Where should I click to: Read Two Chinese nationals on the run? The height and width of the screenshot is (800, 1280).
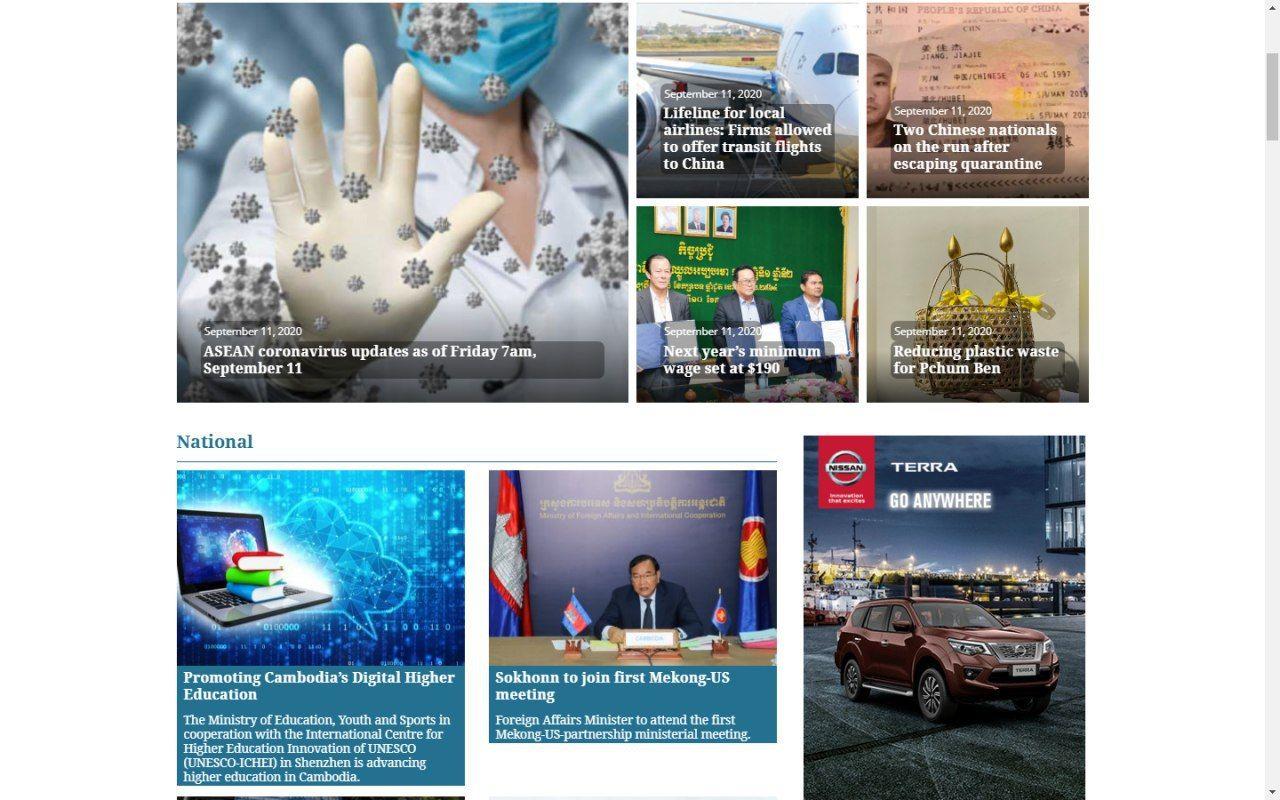coord(974,147)
